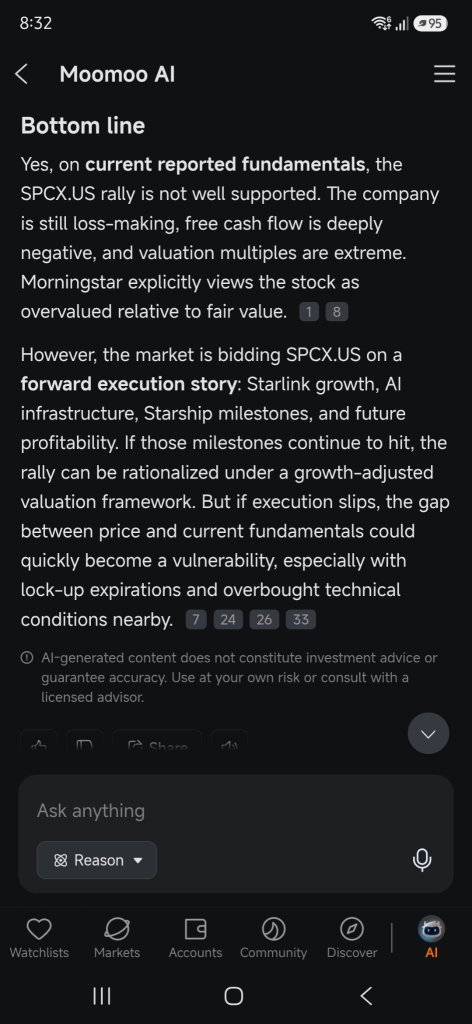The image size is (472, 1024).
Task: Open citation source 1
Action: click(308, 312)
